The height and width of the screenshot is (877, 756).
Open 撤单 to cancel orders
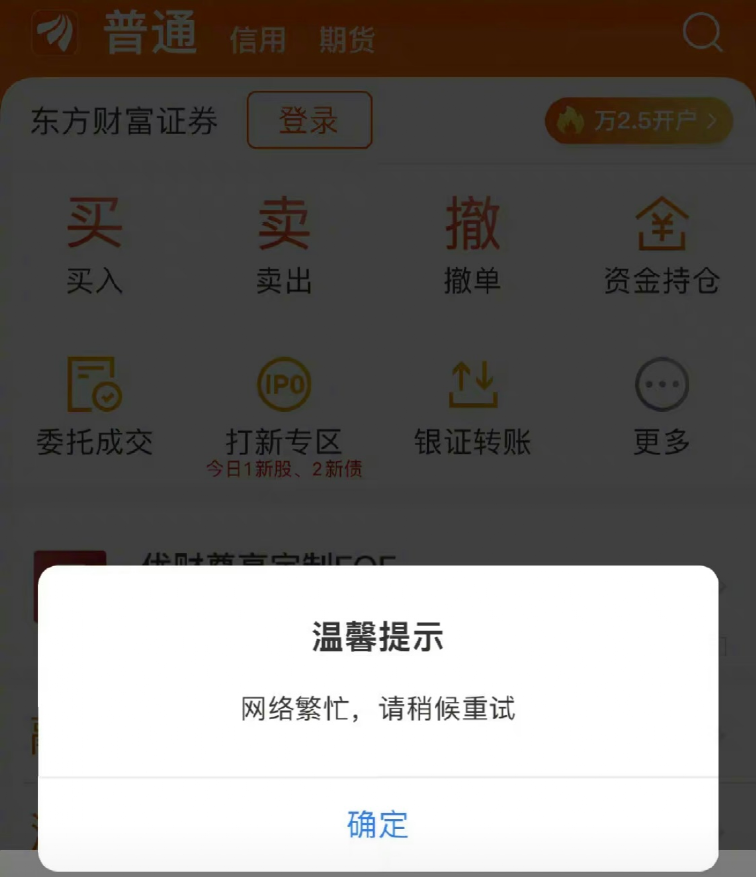[472, 246]
